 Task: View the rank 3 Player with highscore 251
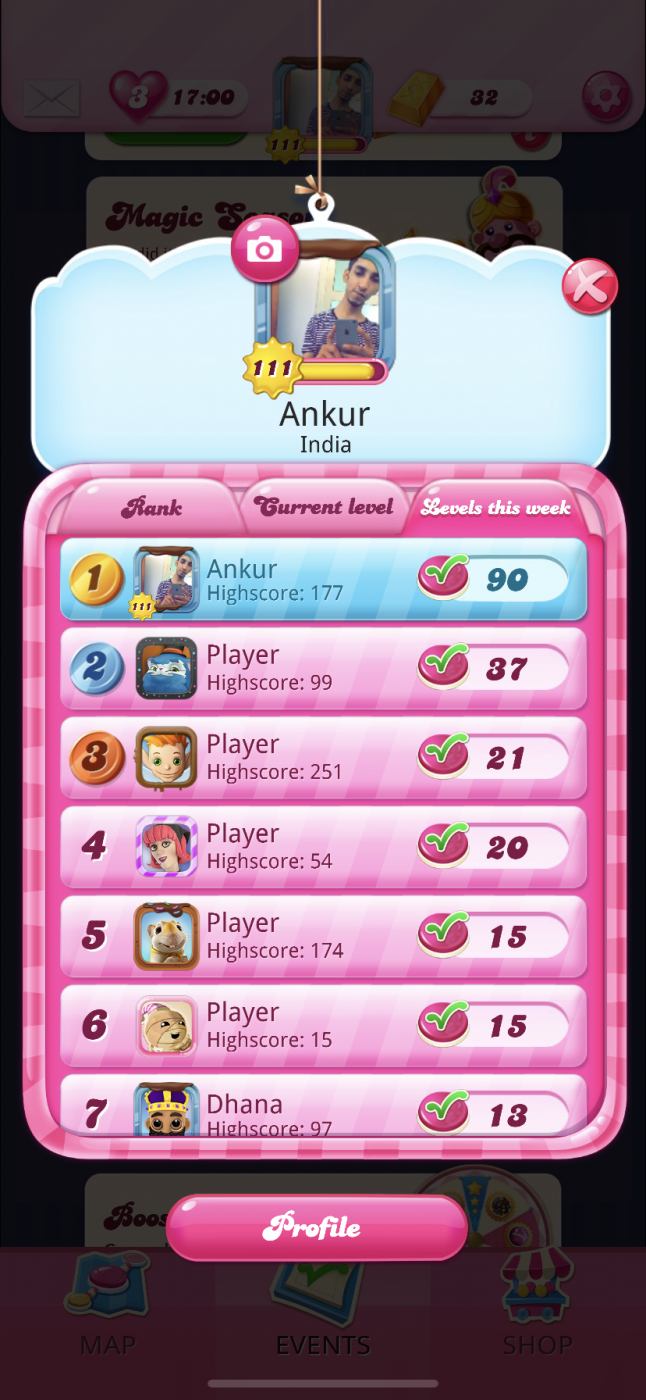323,757
